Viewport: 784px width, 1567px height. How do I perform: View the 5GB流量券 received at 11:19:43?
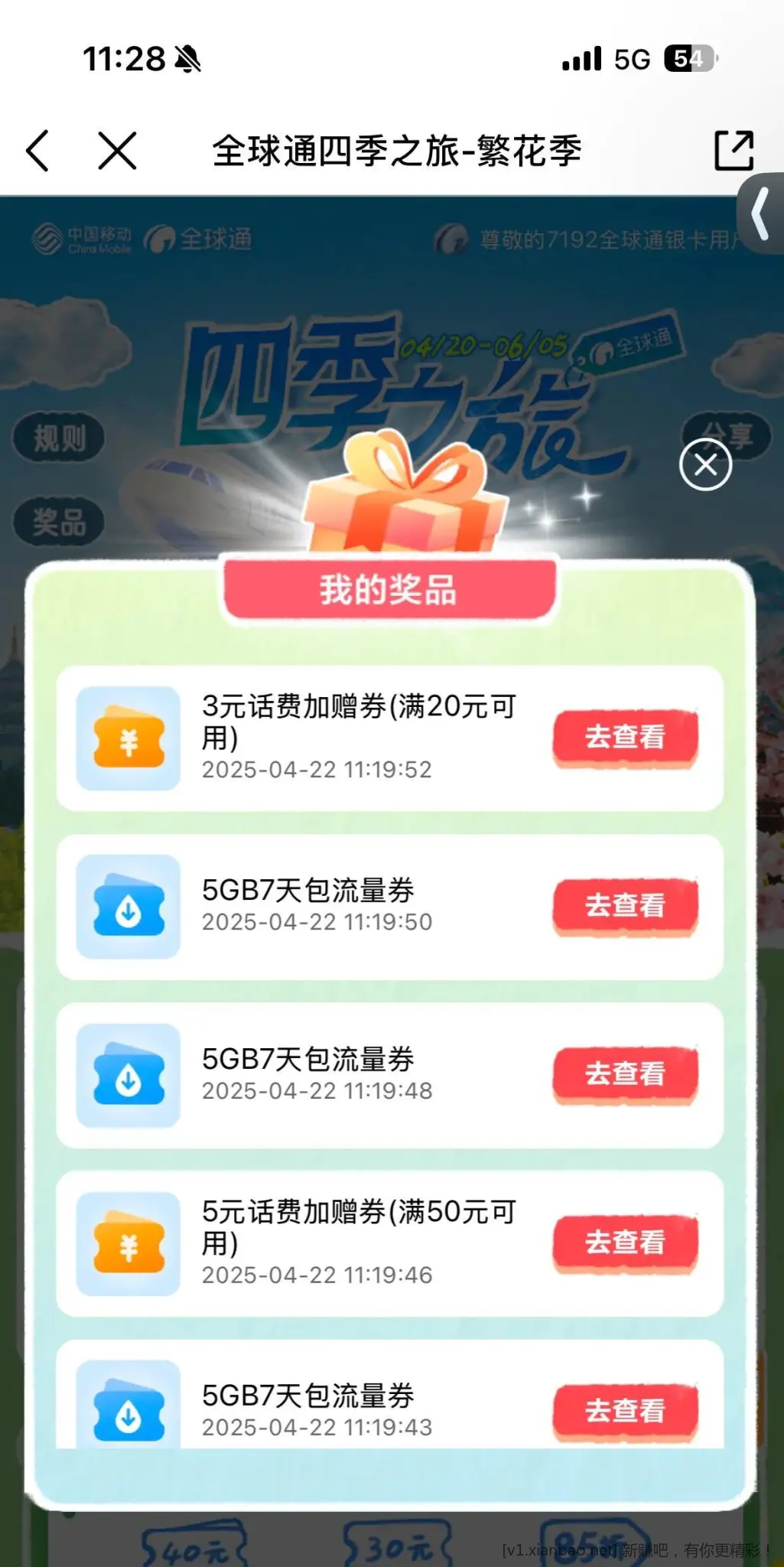pos(625,1411)
